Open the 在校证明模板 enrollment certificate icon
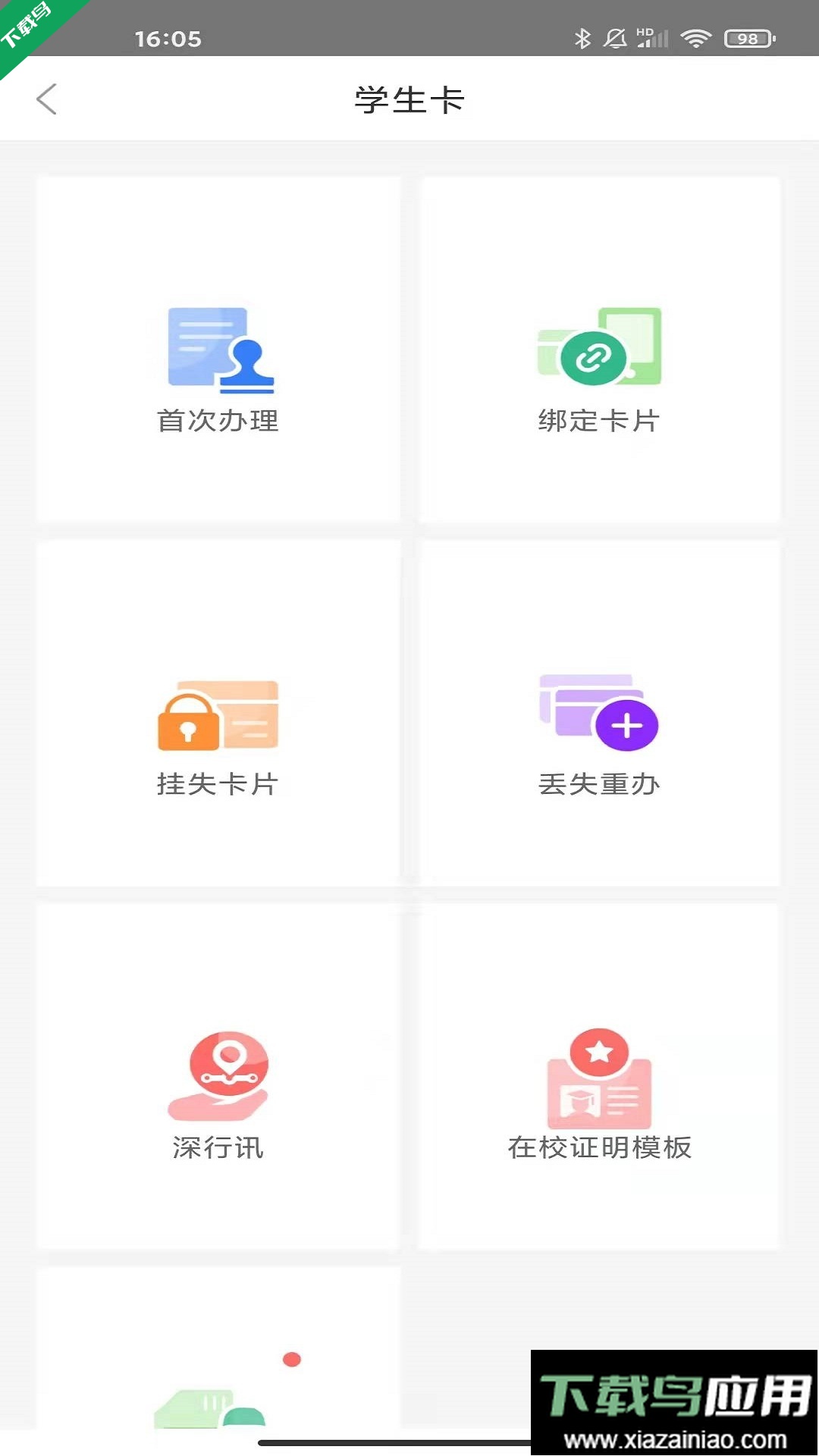 click(599, 1077)
